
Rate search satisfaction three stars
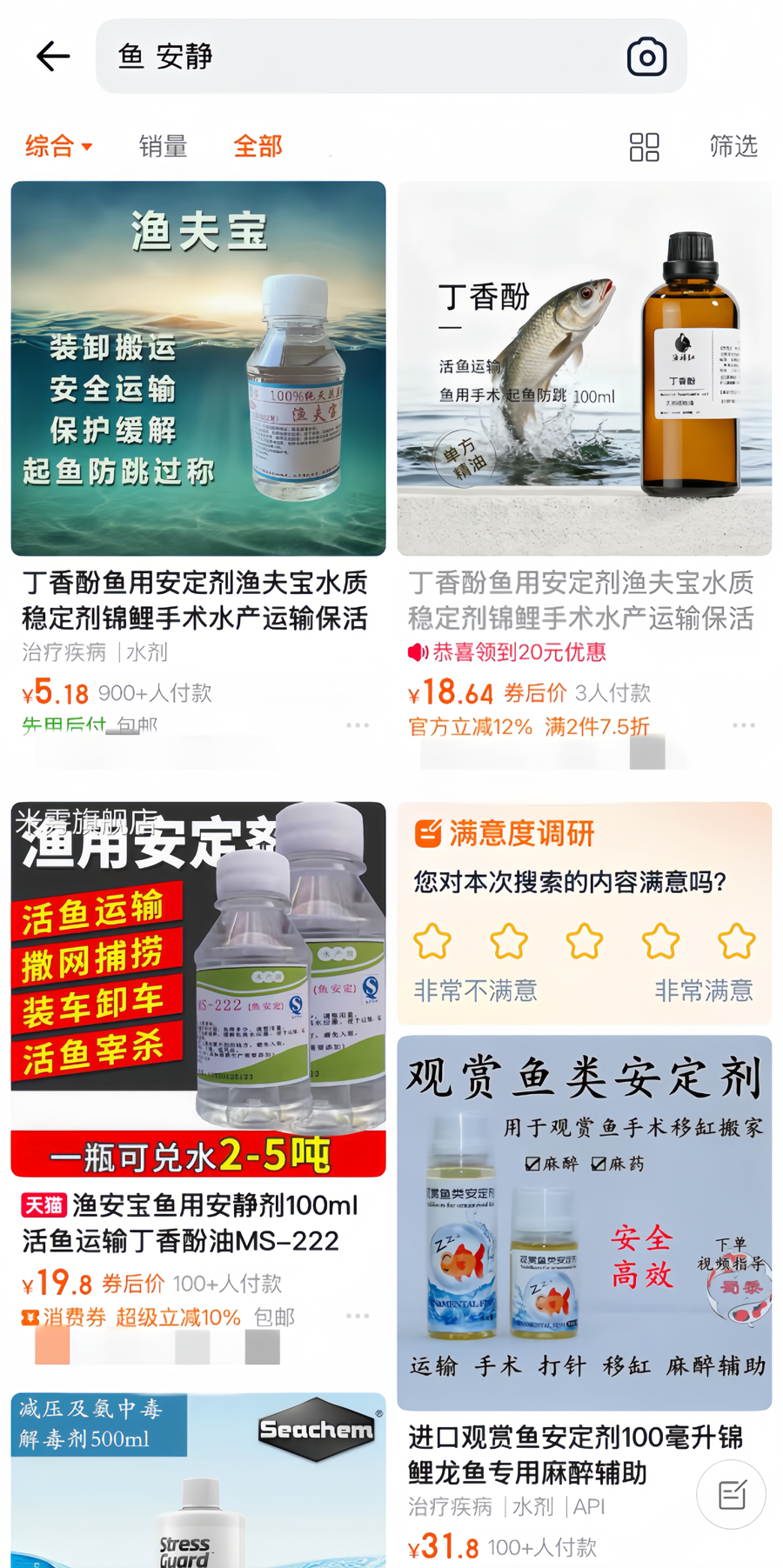(x=584, y=942)
